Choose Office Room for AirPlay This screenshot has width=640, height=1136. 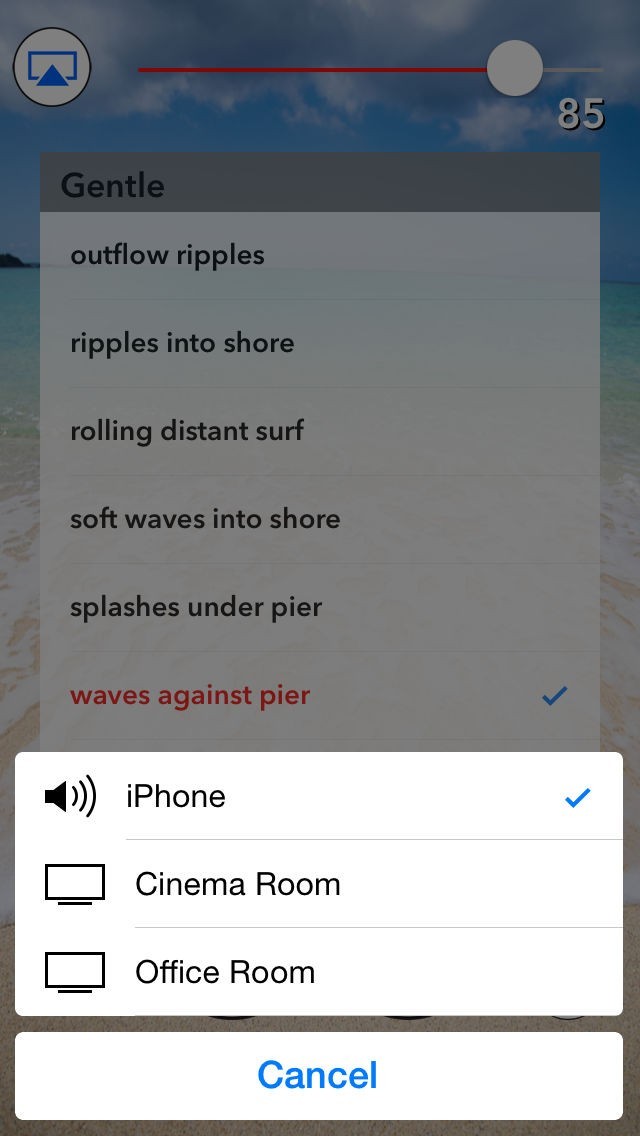click(319, 972)
